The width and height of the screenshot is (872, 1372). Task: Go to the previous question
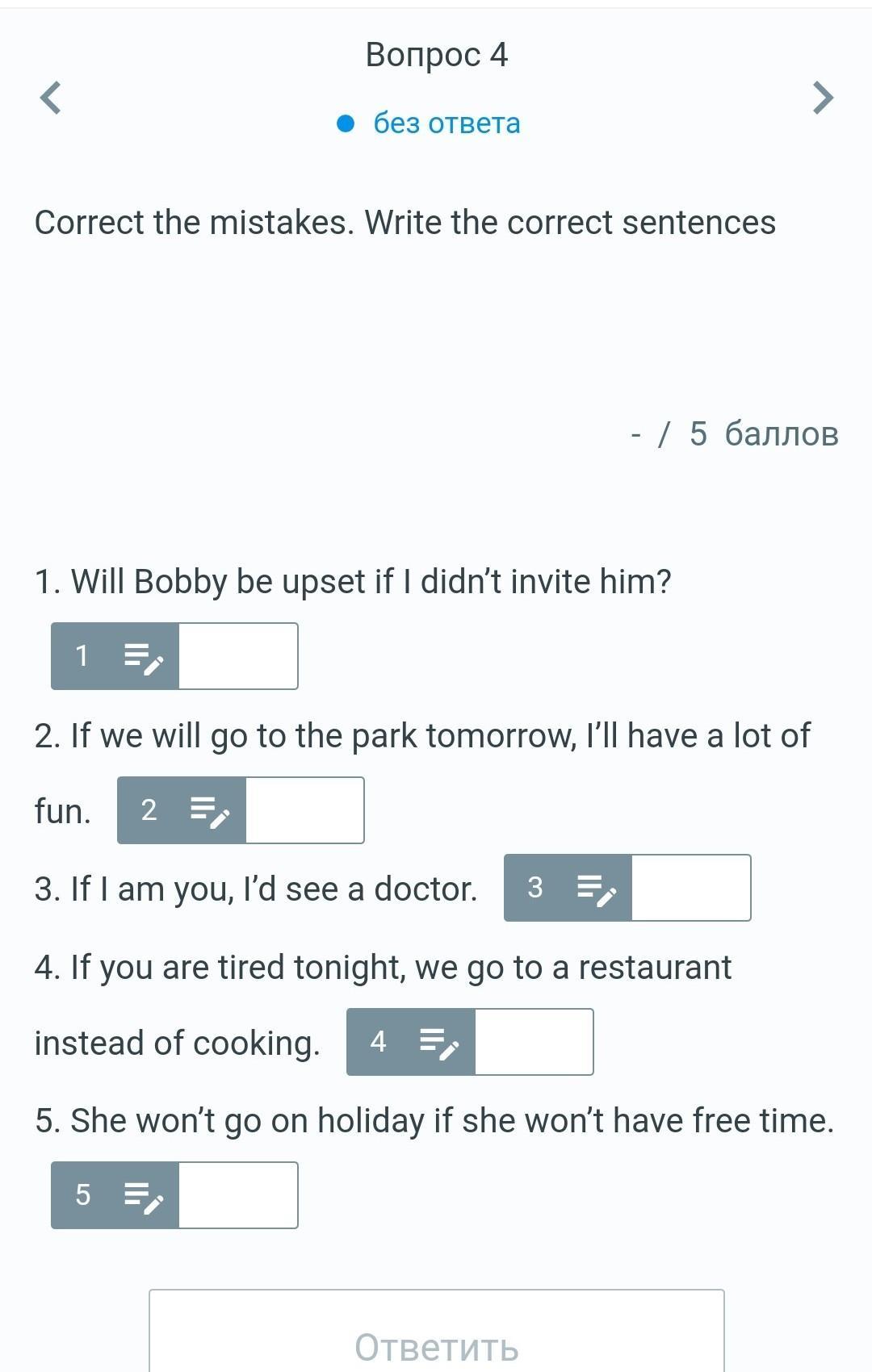tap(51, 98)
